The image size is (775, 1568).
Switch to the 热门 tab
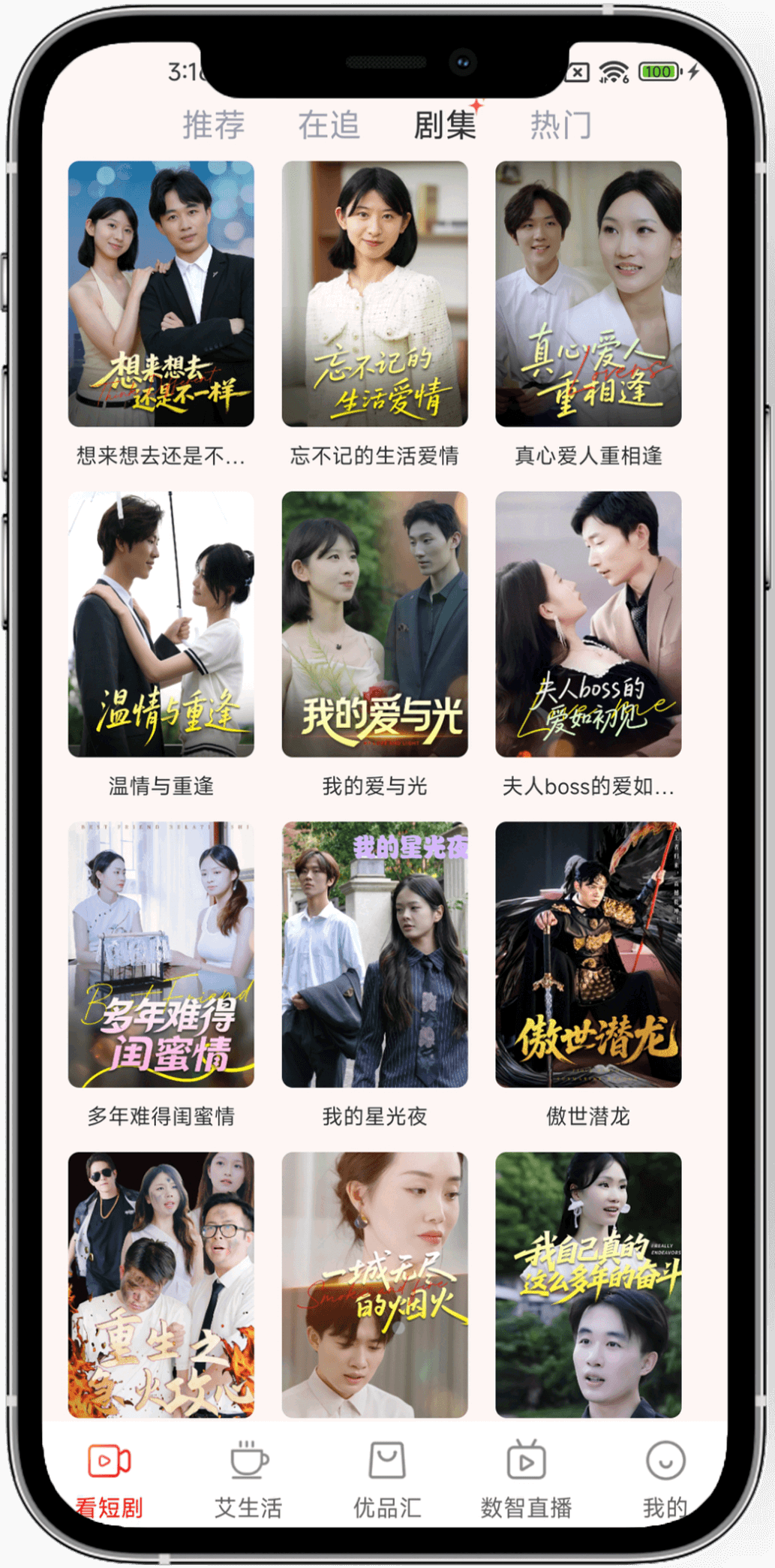coord(560,125)
